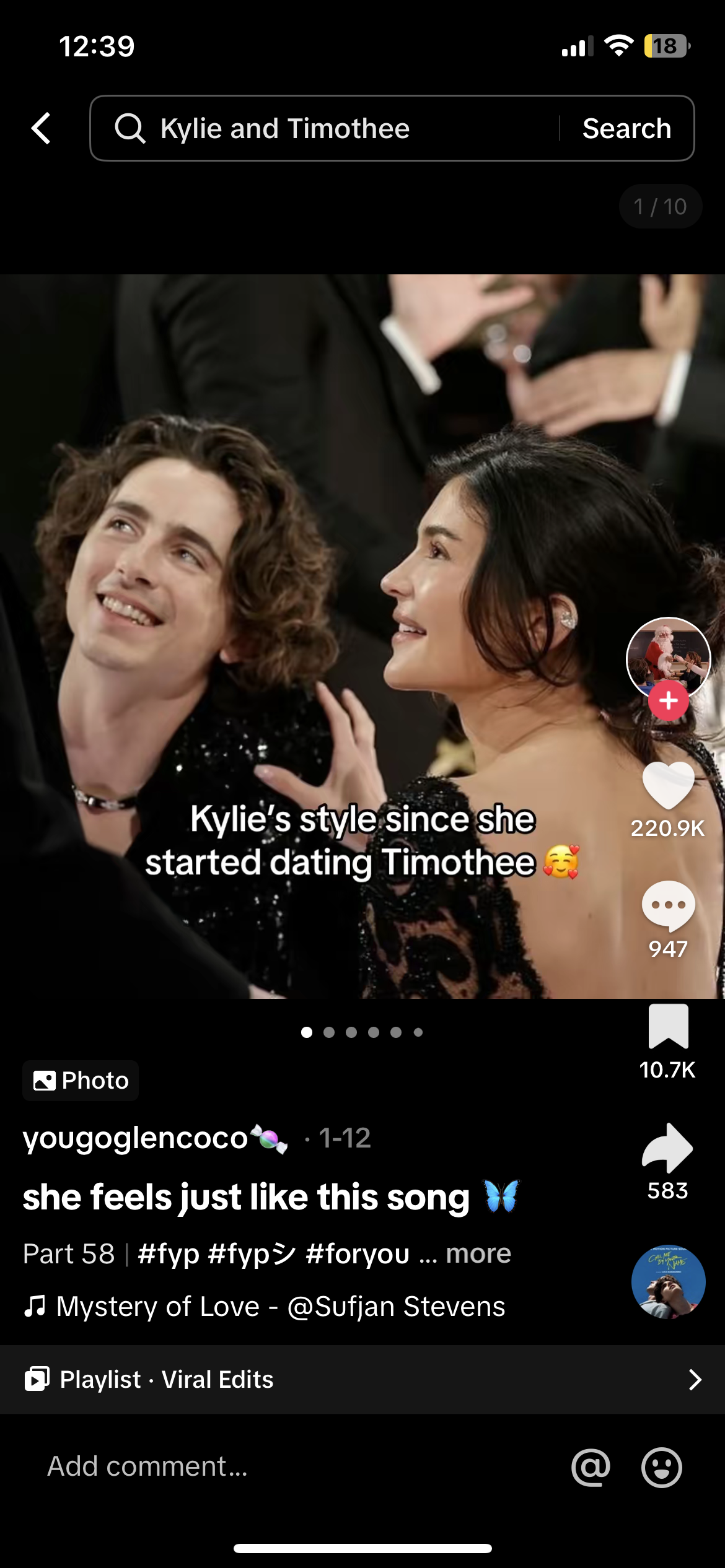Open the #foryou hashtag

coord(358,1253)
